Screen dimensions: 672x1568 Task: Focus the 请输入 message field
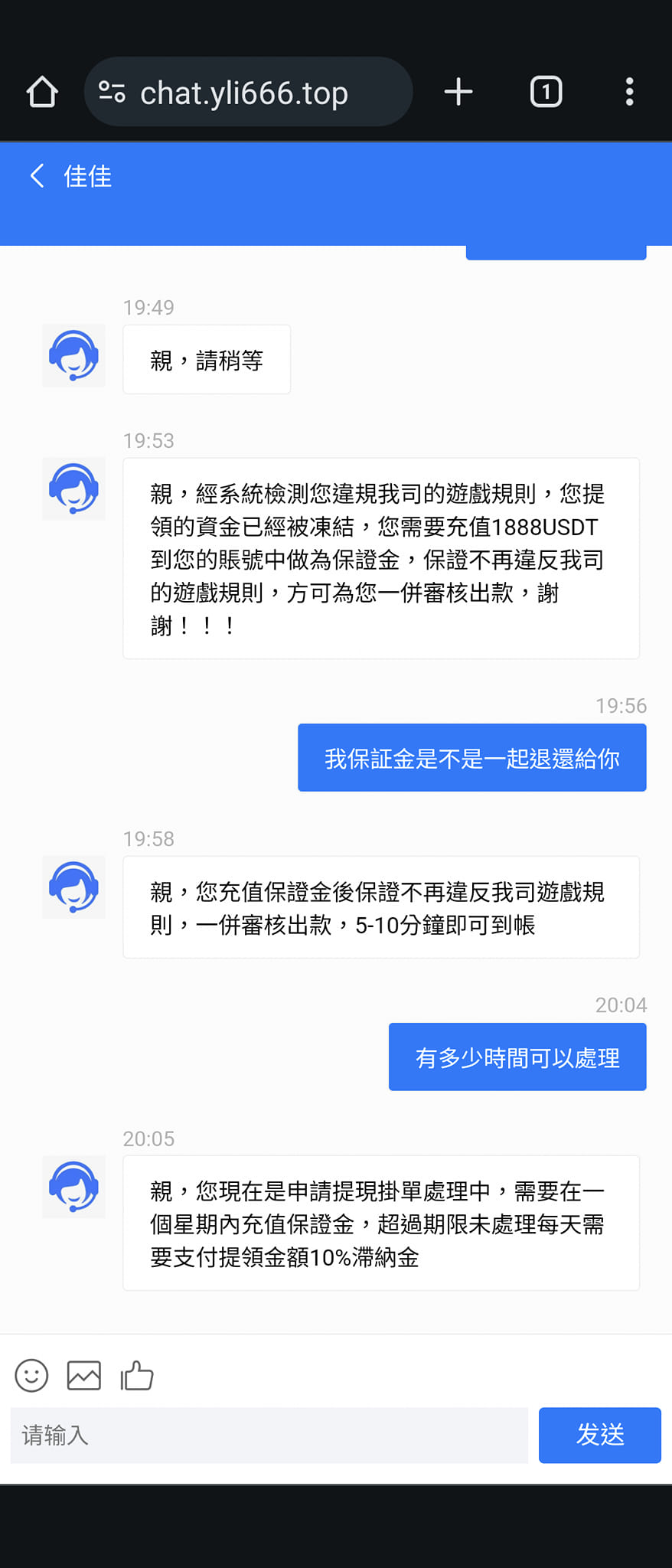[268, 1436]
